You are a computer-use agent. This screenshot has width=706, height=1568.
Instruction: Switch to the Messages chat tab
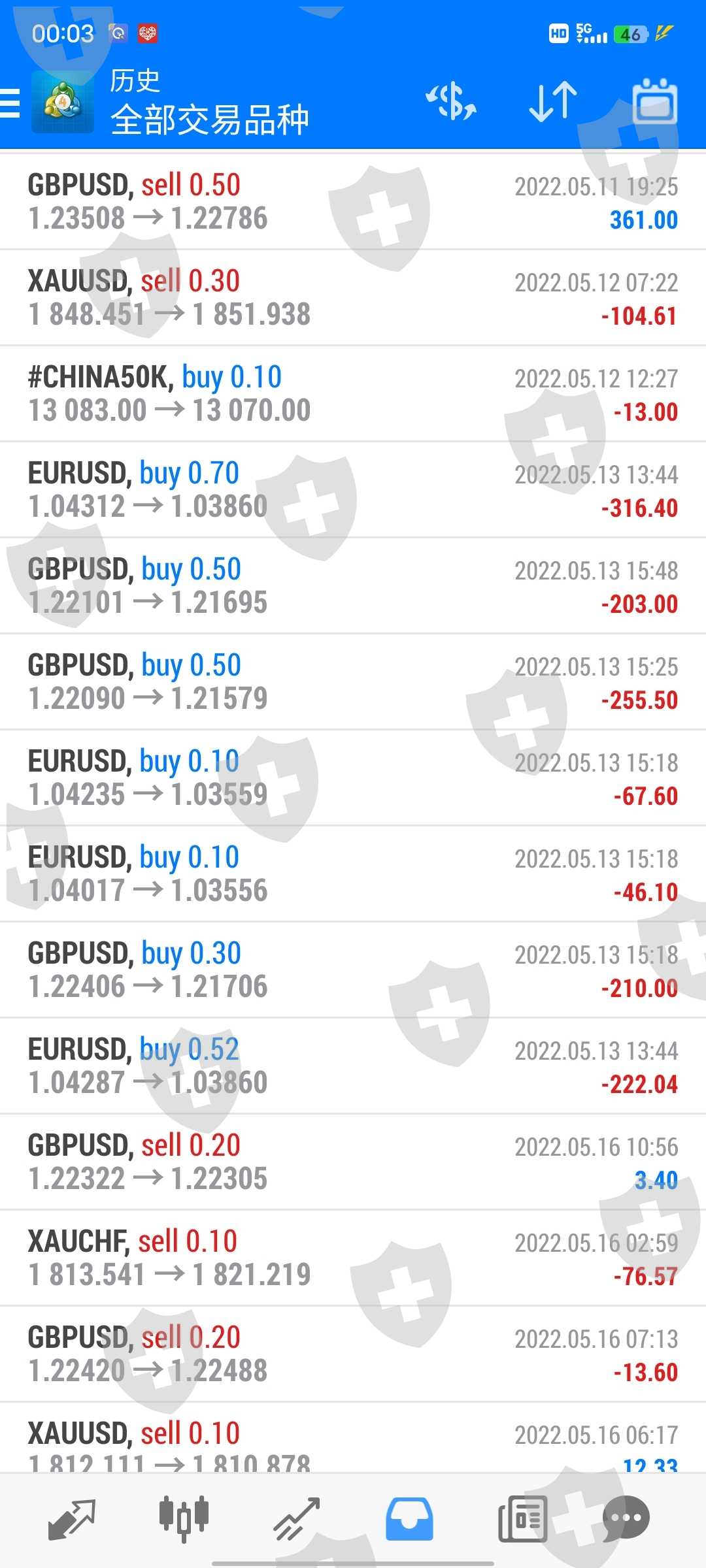point(626,1519)
